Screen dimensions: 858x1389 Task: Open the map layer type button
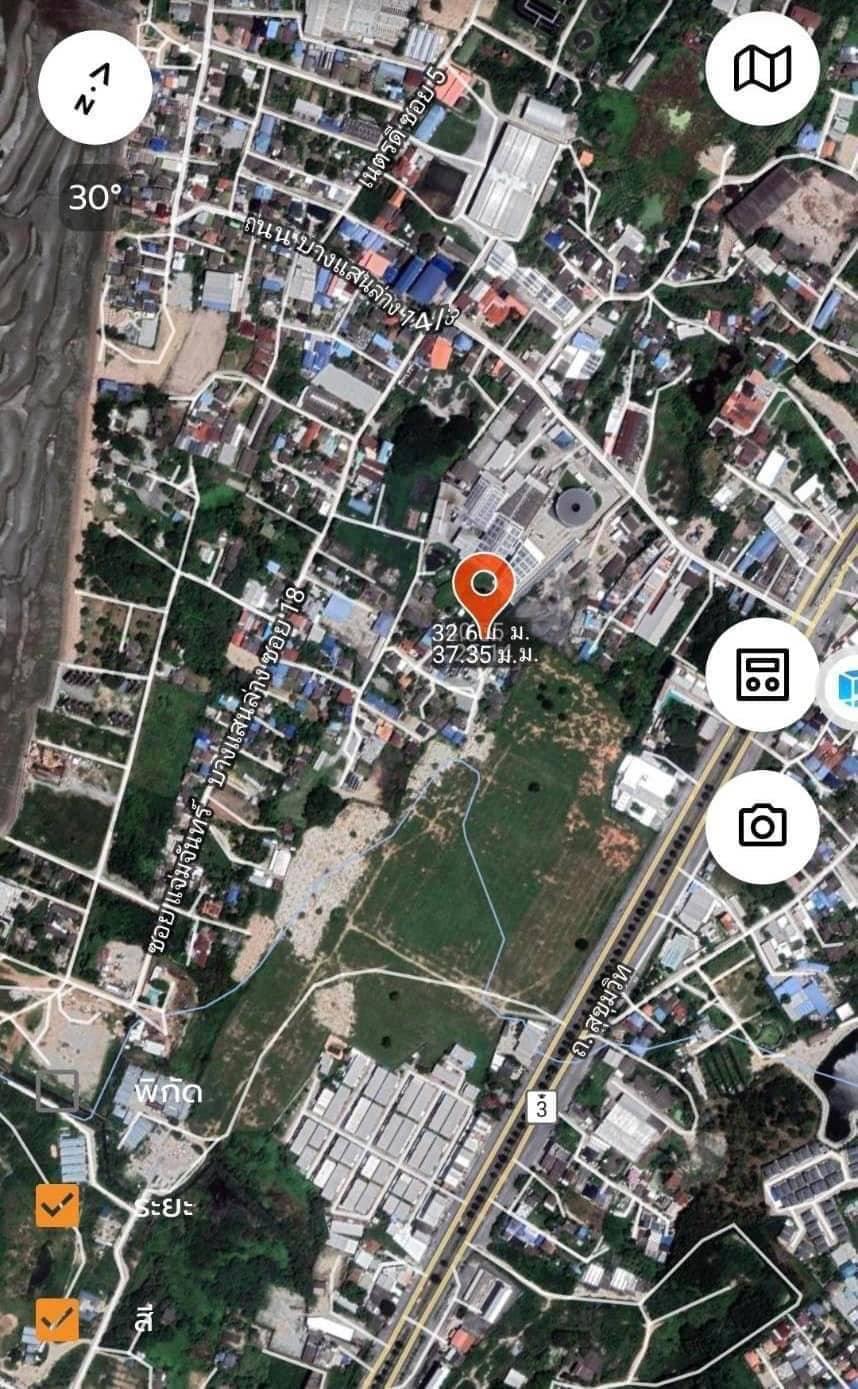(762, 69)
